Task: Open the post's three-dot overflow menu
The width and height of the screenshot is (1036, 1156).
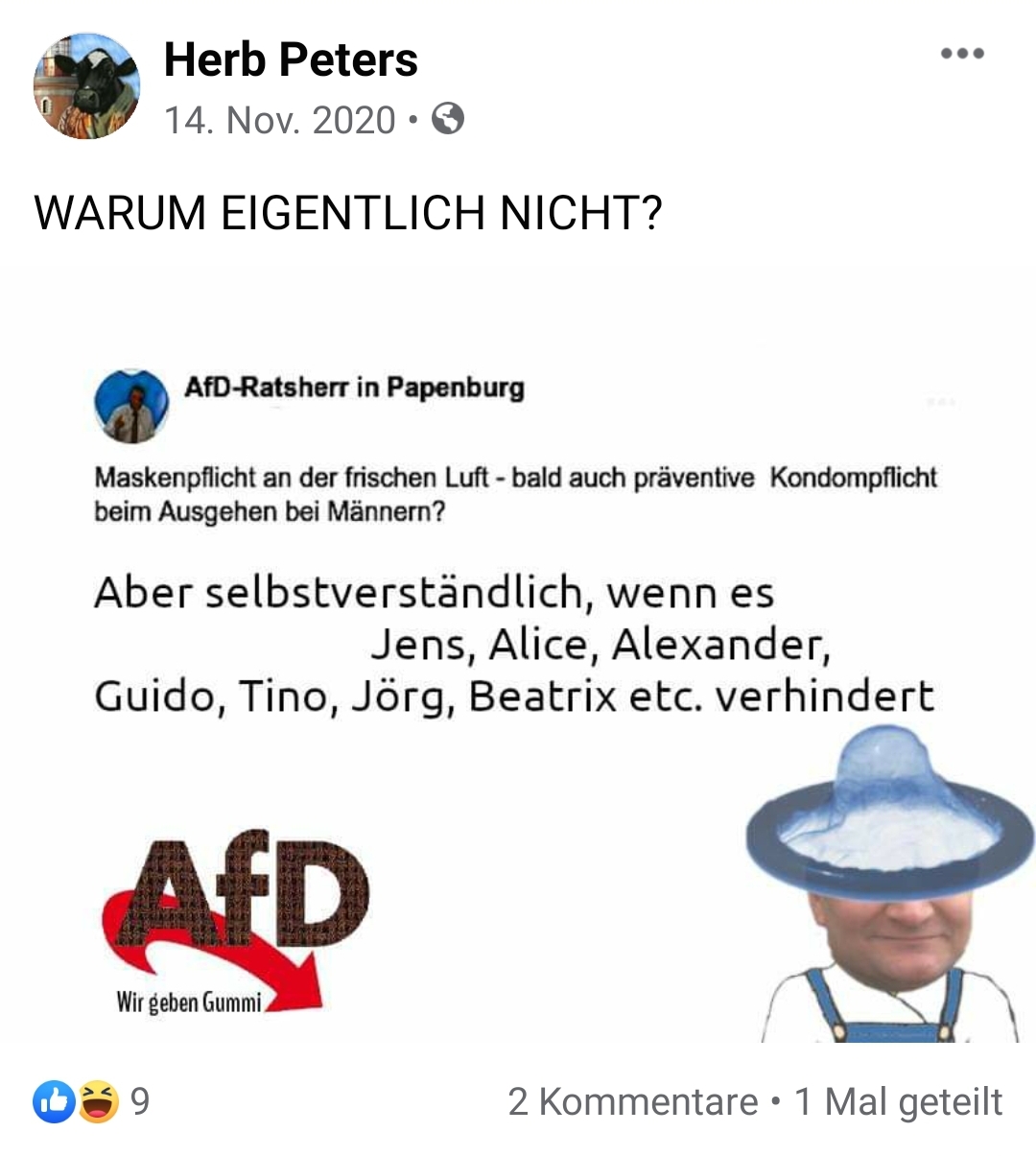Action: 962,54
